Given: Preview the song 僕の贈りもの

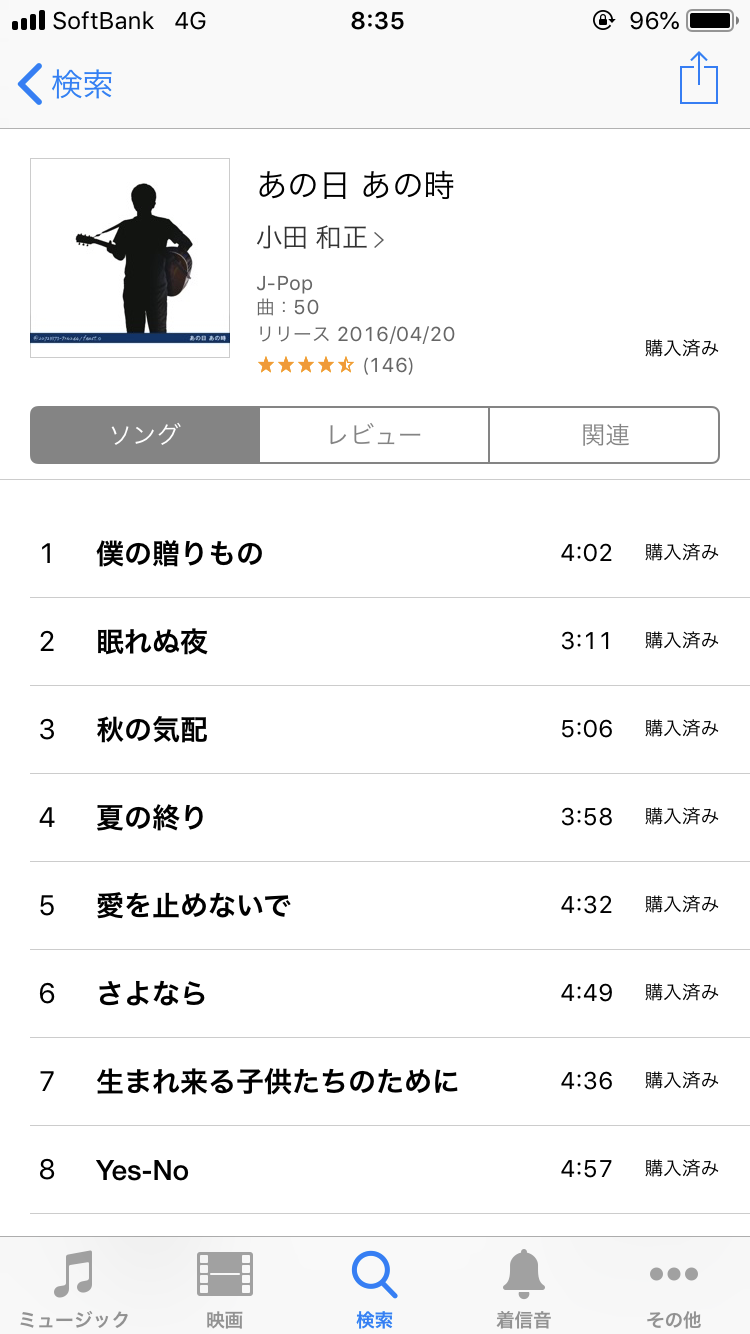Looking at the screenshot, I should [x=180, y=553].
